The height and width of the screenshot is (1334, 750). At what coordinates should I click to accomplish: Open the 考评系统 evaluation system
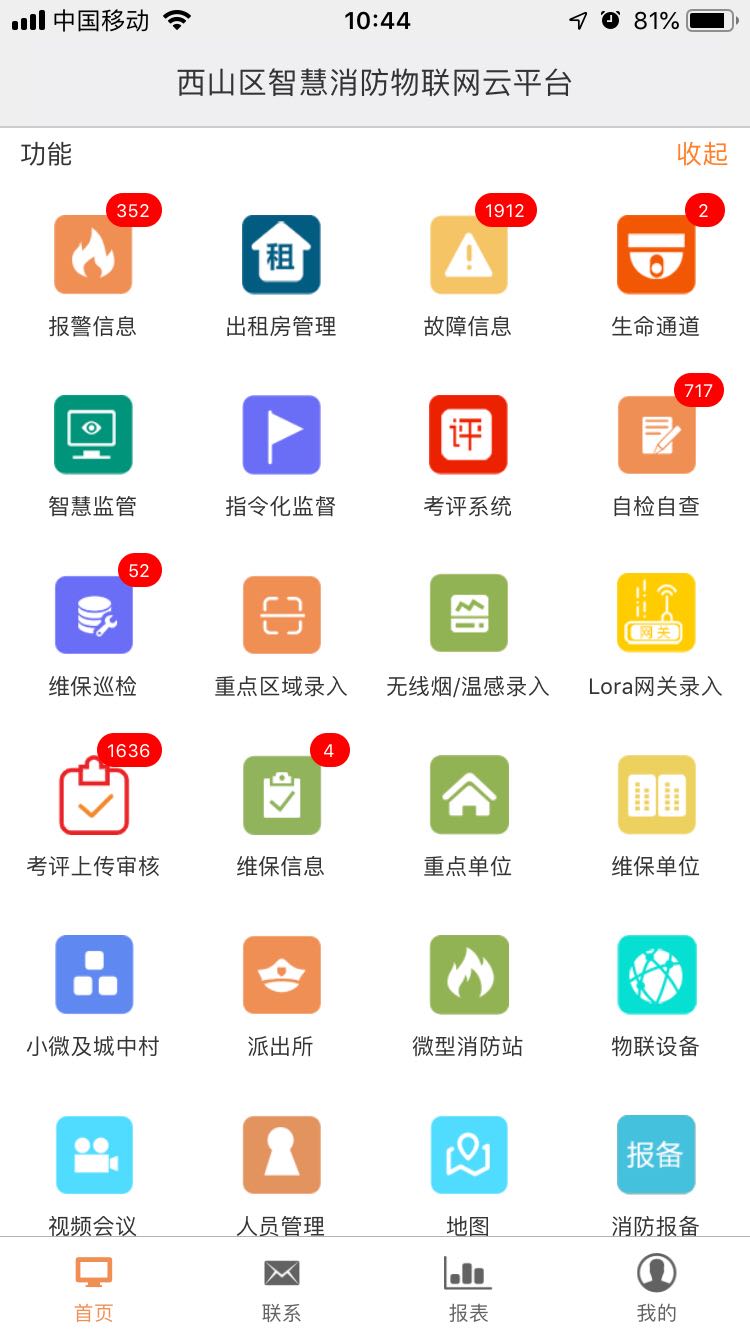[x=468, y=435]
